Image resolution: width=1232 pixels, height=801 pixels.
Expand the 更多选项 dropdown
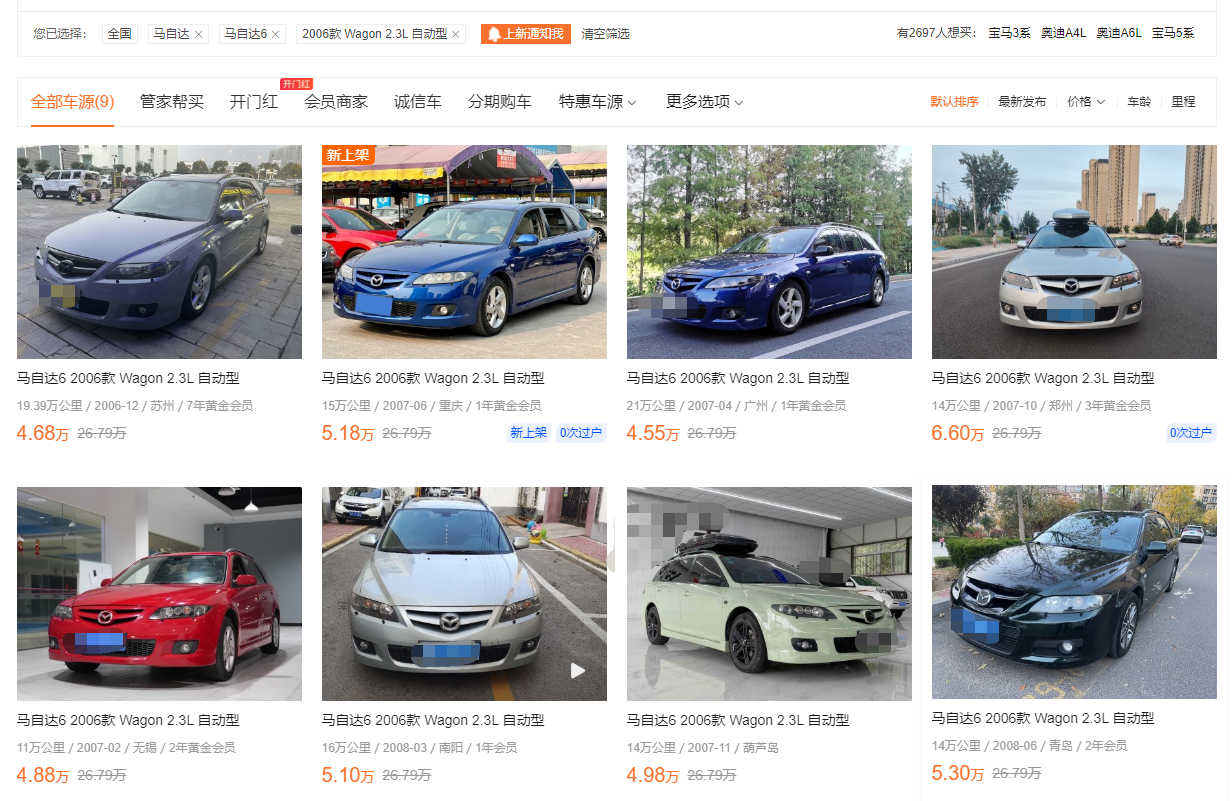704,102
